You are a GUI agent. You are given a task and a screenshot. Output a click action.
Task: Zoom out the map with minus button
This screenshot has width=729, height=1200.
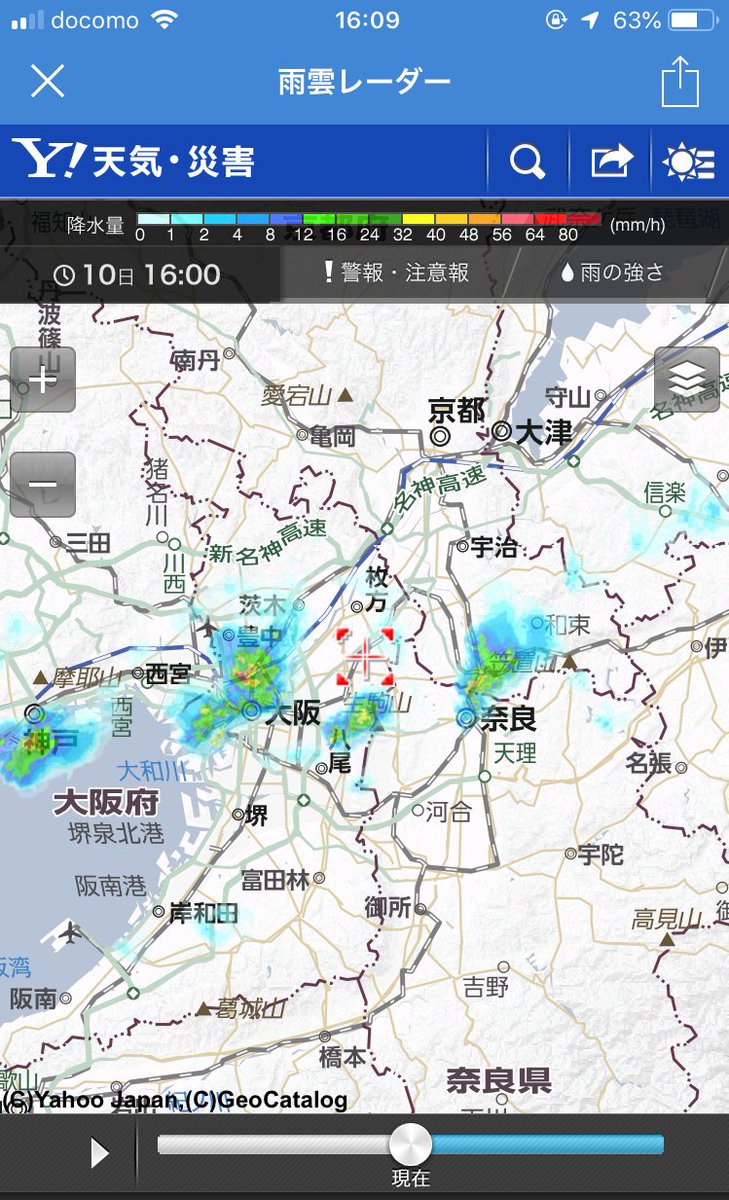point(43,485)
